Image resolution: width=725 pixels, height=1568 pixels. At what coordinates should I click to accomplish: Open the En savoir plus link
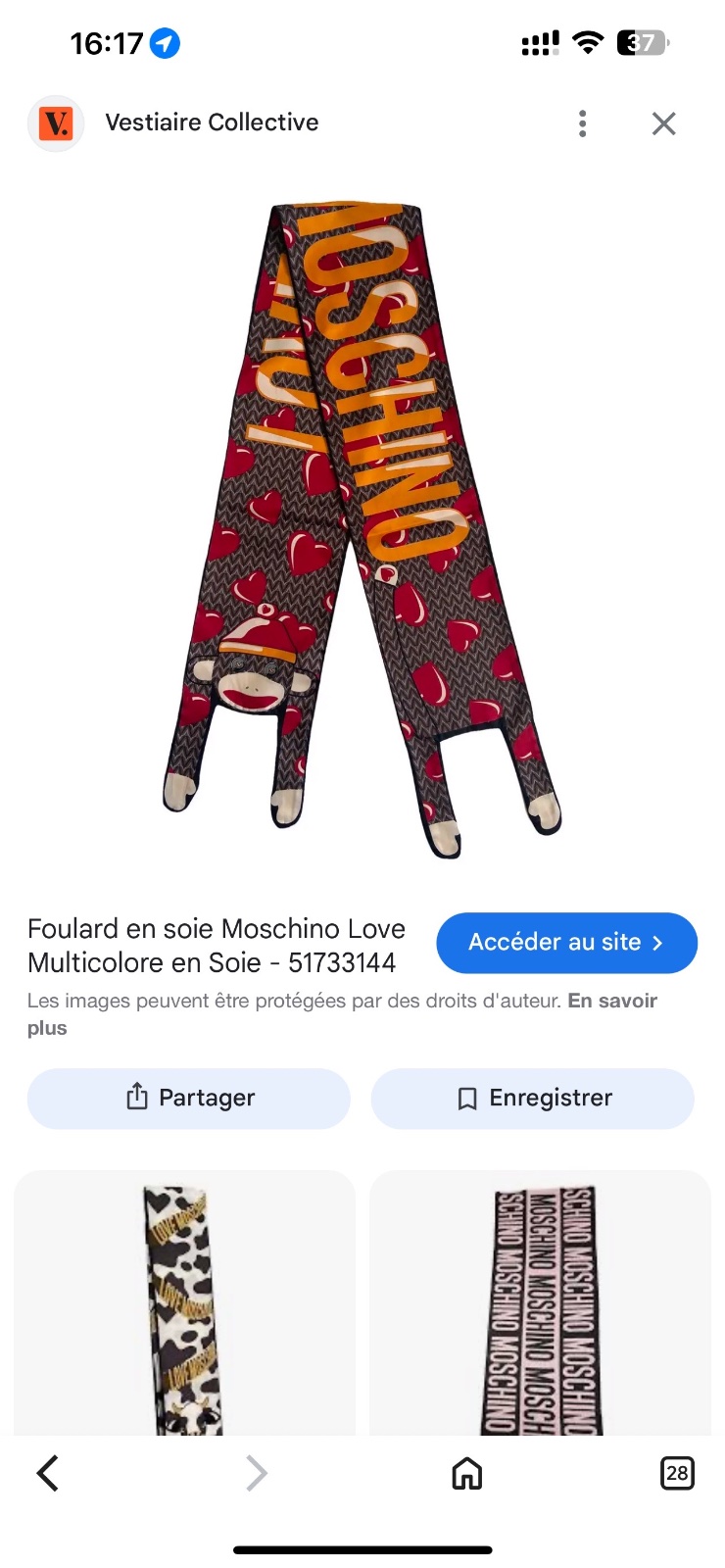[342, 1013]
